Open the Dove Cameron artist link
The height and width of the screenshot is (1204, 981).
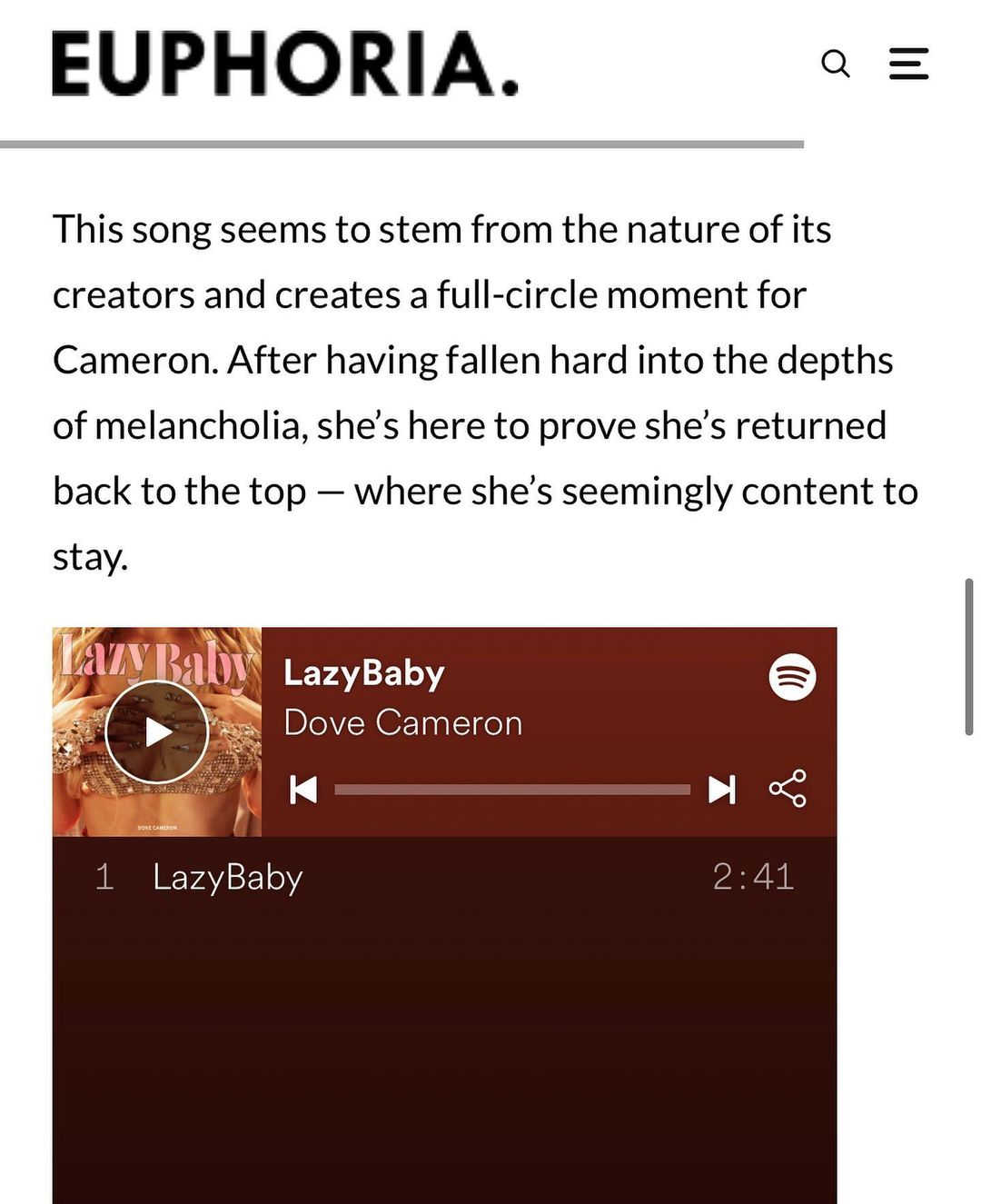402,723
